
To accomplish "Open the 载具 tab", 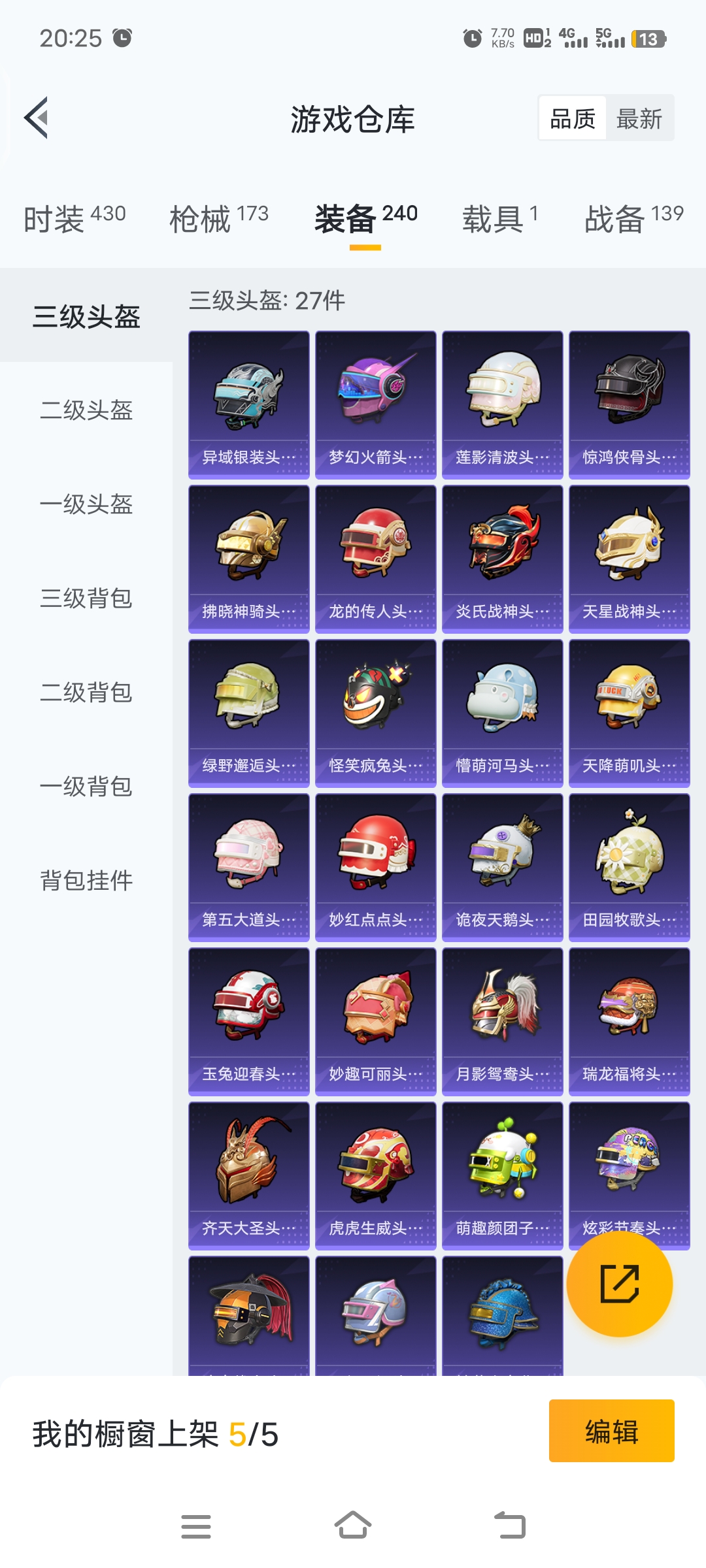I will (x=500, y=218).
